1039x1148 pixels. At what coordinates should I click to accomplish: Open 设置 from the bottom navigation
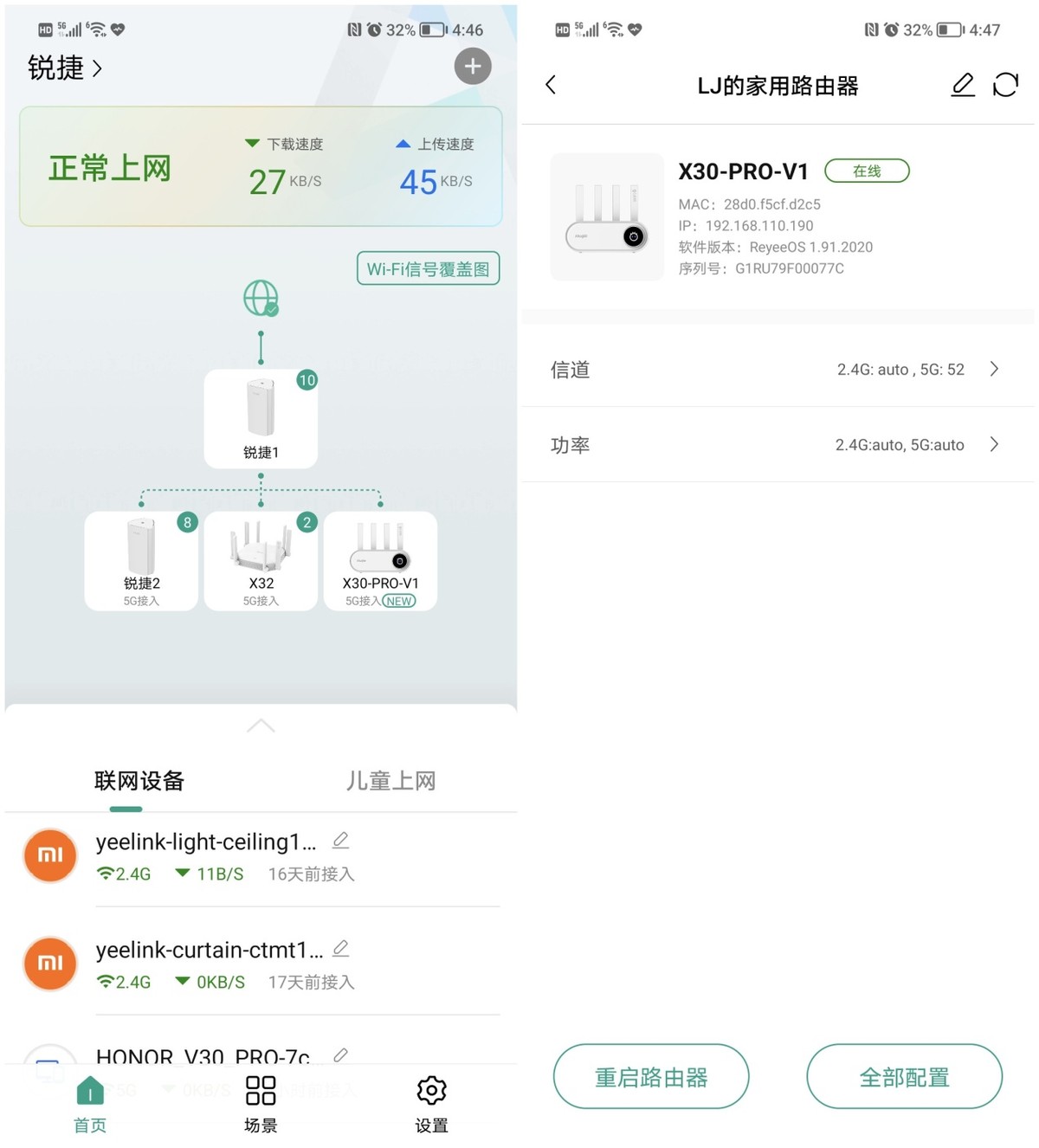(431, 1101)
